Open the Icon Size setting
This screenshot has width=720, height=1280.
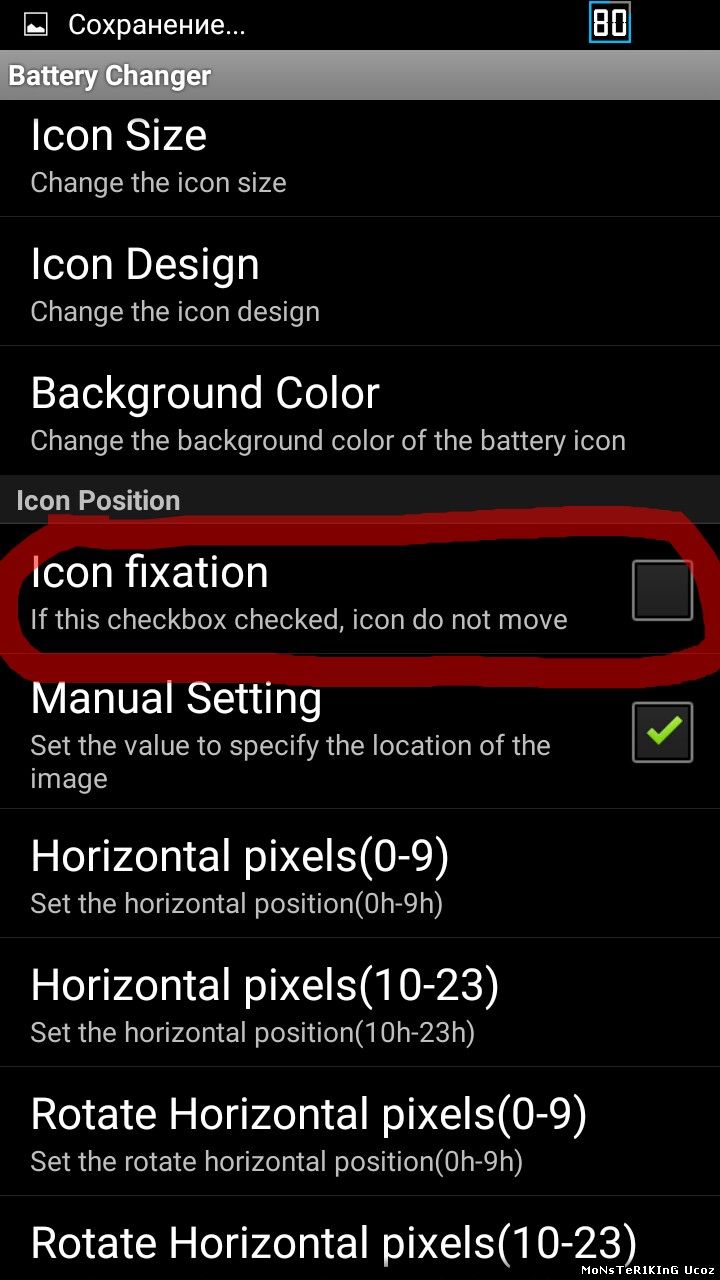[360, 158]
